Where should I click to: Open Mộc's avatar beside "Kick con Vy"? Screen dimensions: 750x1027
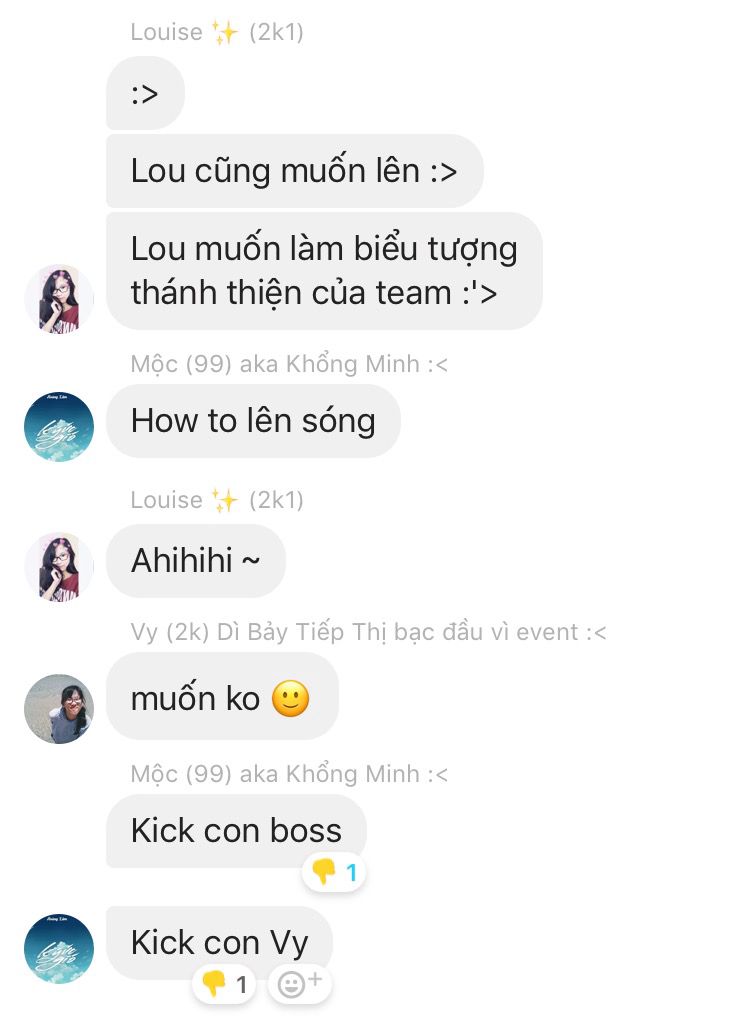pos(59,949)
